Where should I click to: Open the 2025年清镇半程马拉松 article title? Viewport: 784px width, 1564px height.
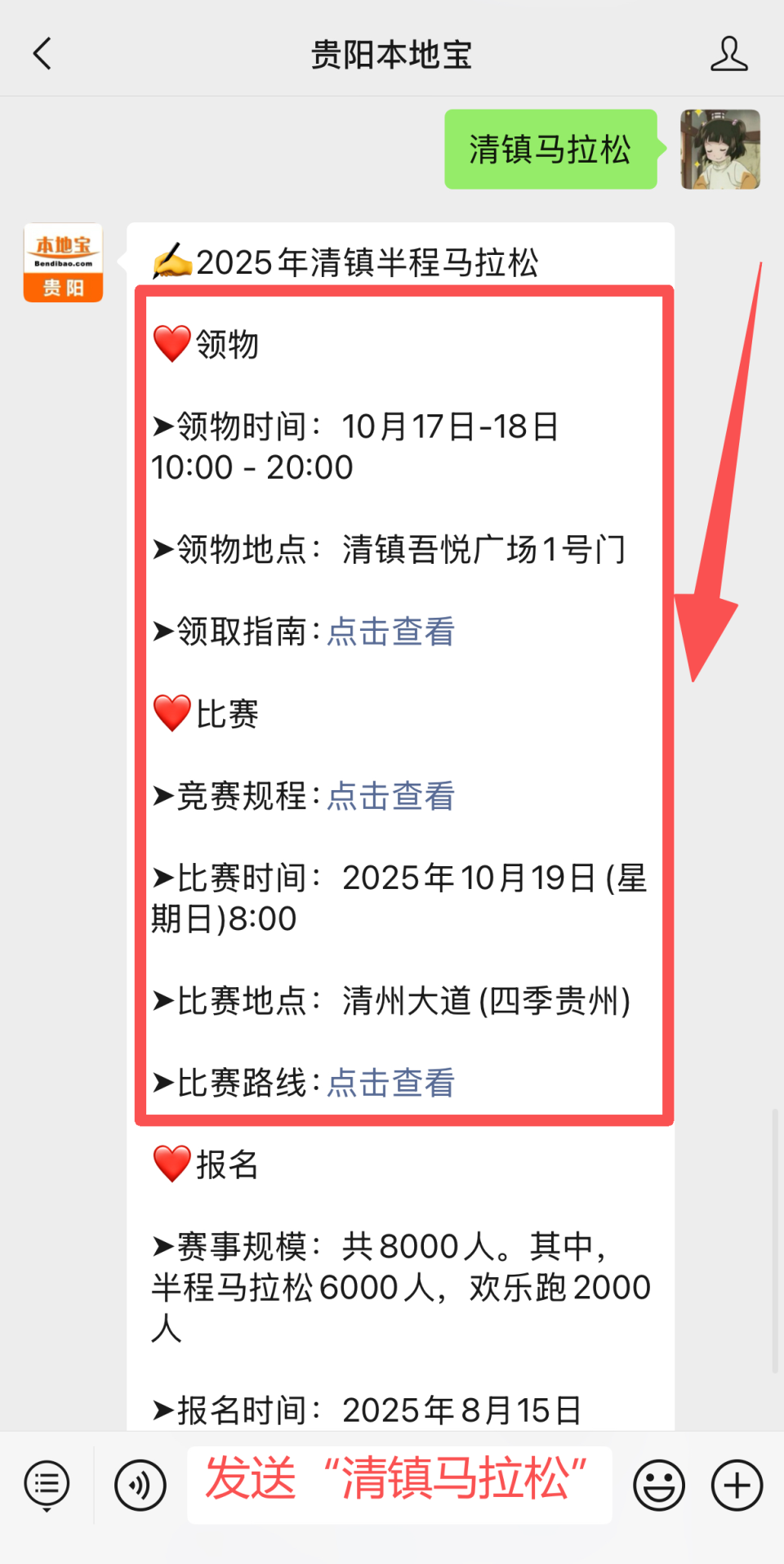click(346, 263)
